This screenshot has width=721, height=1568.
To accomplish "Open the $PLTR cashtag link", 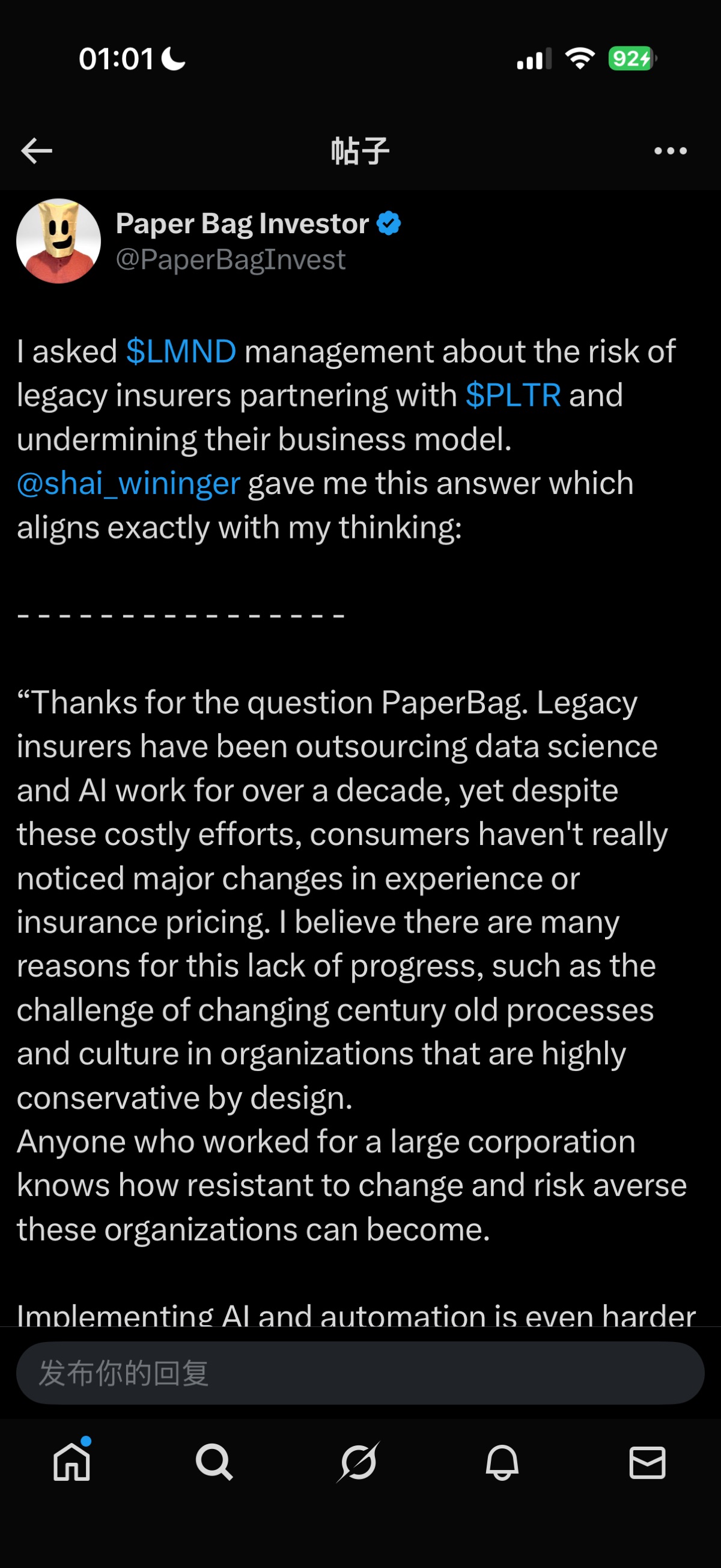I will coord(513,395).
